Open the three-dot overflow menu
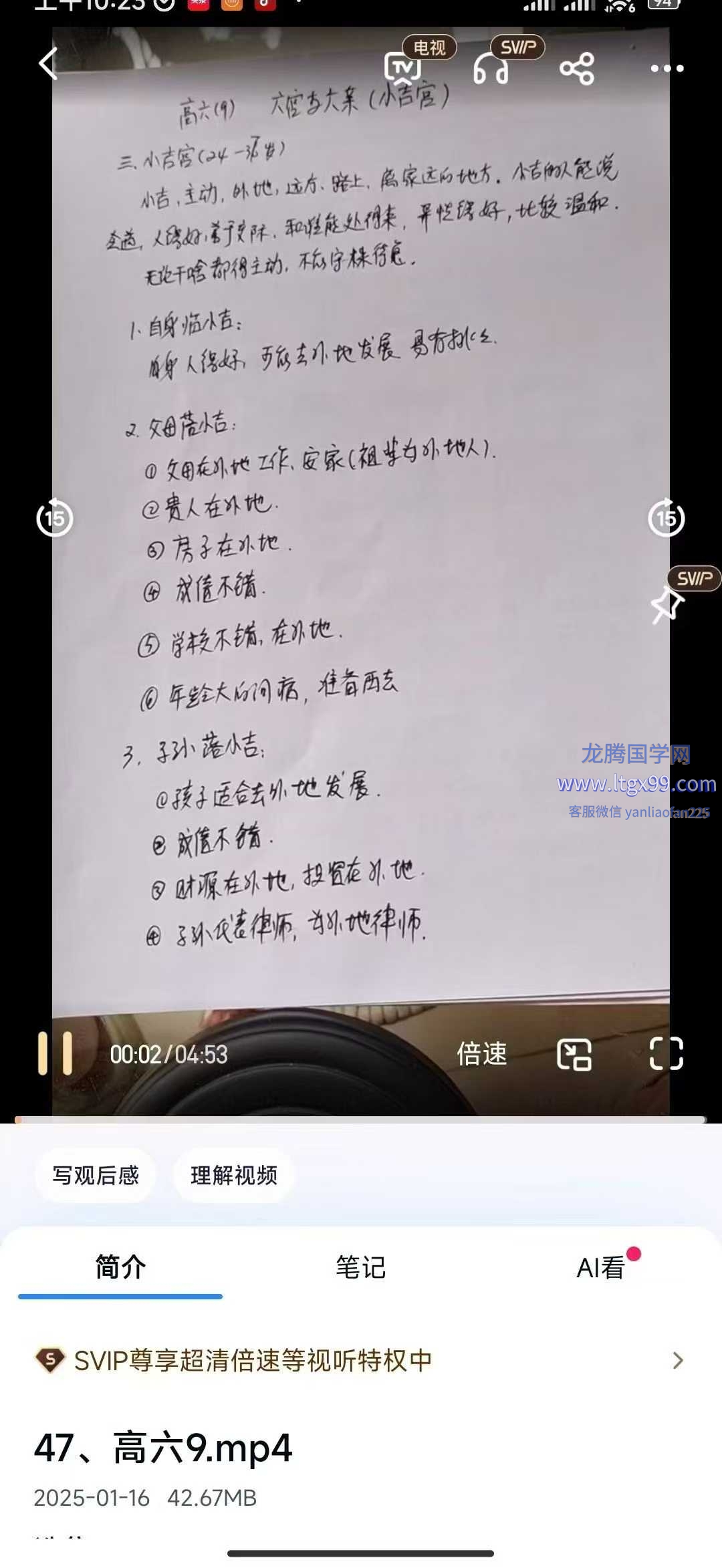 (667, 68)
